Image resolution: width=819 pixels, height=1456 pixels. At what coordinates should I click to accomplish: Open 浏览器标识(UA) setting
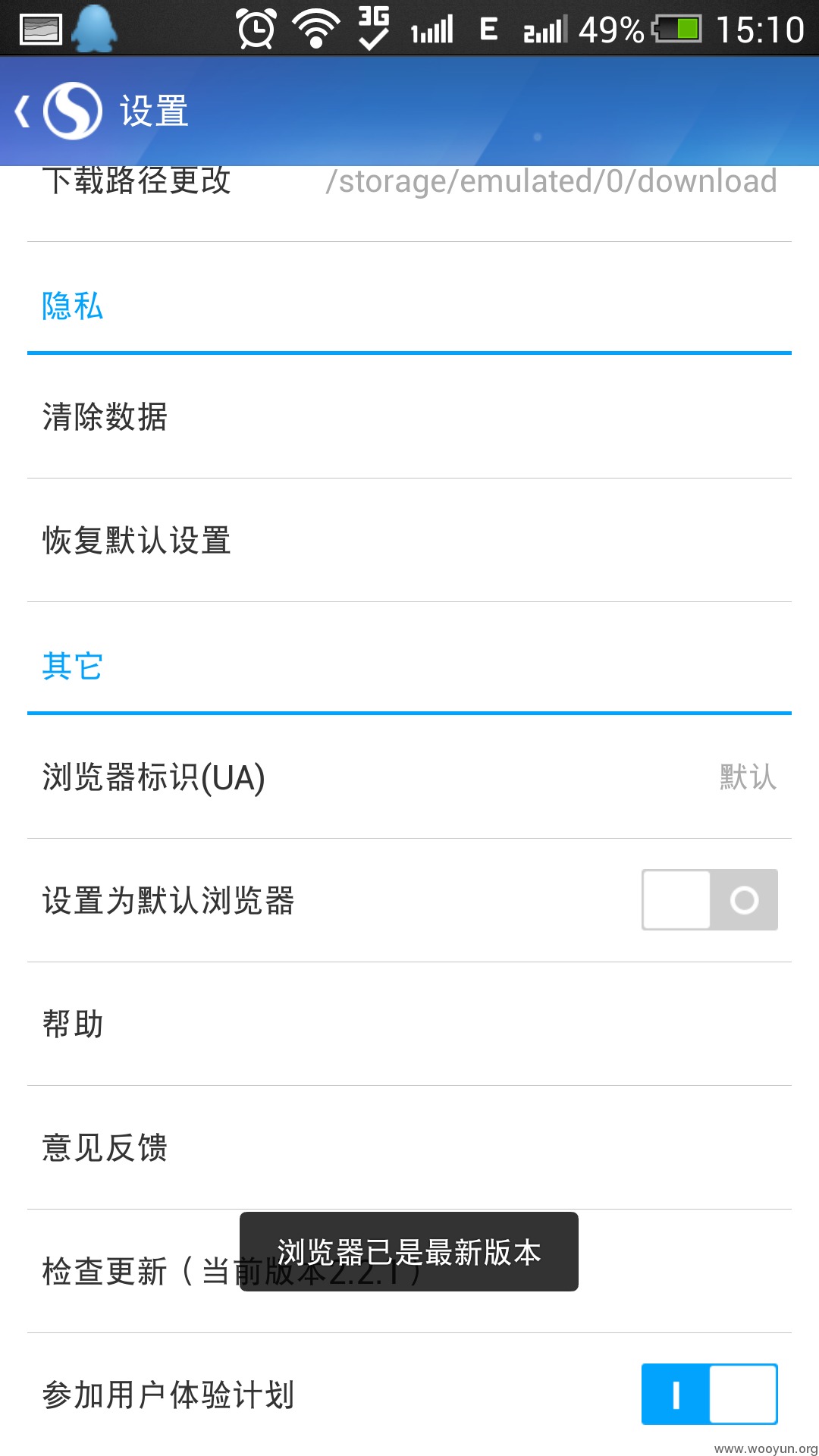(x=409, y=777)
